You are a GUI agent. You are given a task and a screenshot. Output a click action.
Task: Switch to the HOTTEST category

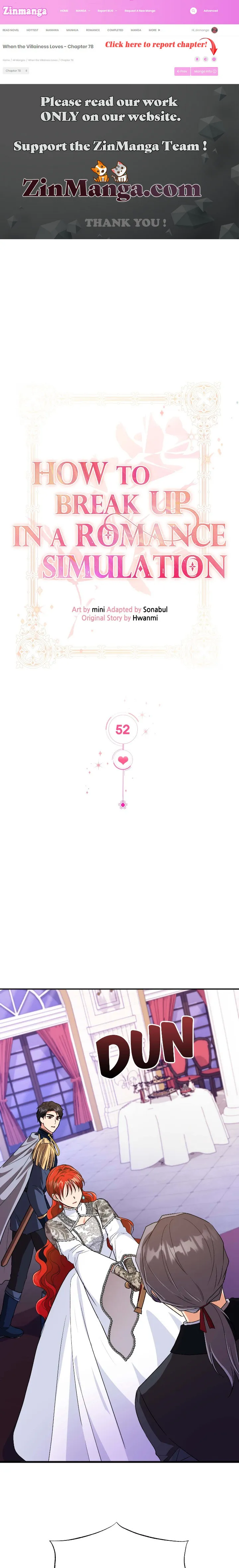tap(32, 30)
